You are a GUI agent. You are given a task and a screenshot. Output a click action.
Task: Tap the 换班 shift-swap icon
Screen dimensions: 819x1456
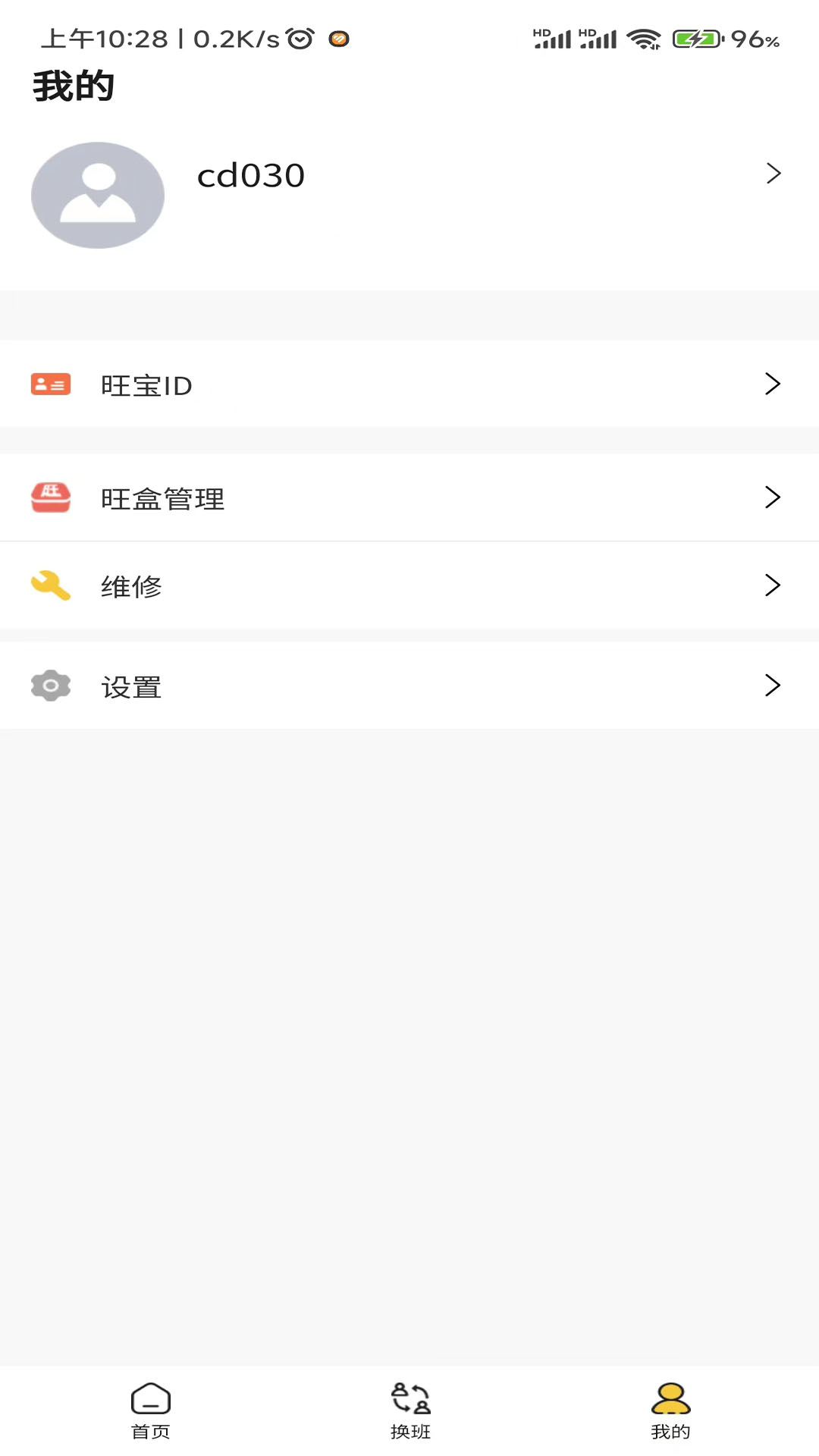409,1399
